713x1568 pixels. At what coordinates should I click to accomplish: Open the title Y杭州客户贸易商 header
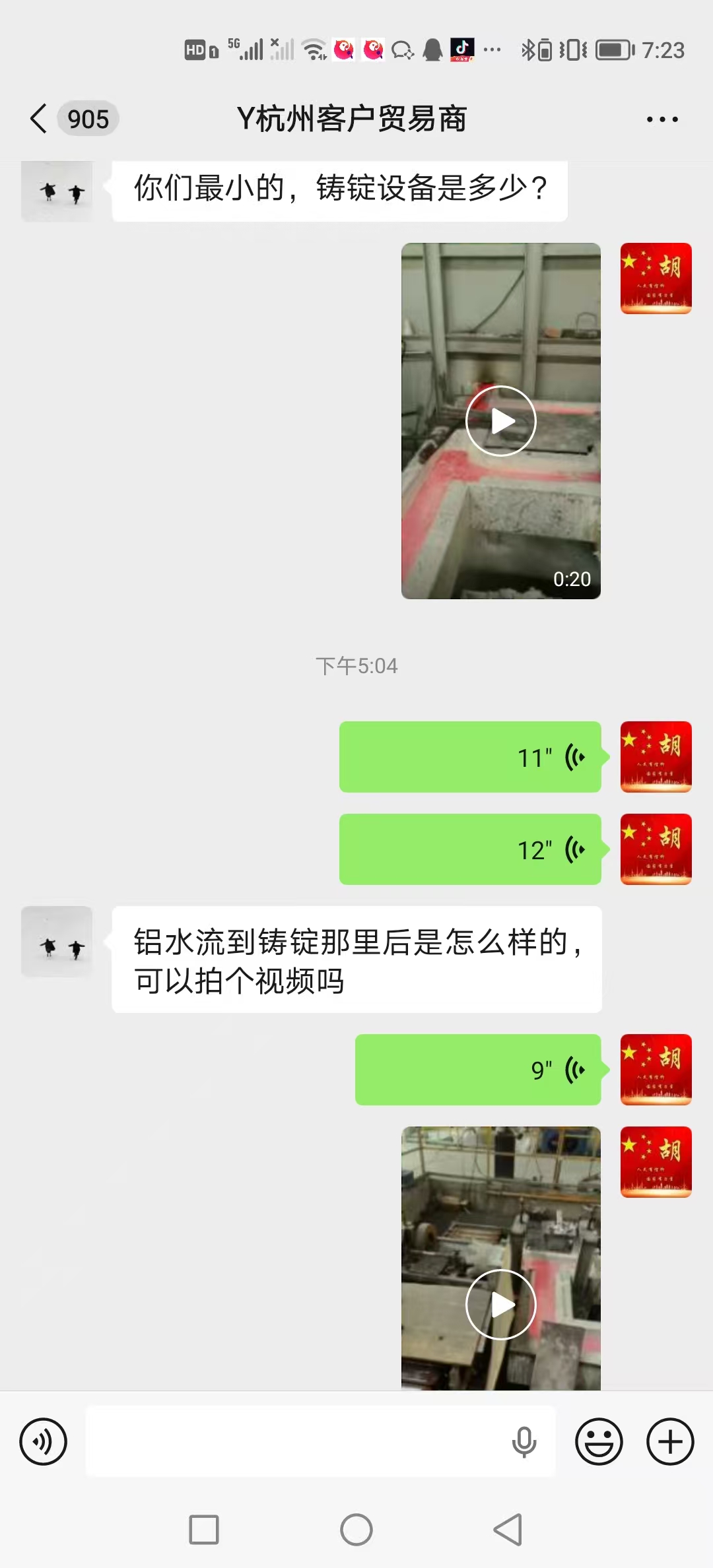(356, 119)
